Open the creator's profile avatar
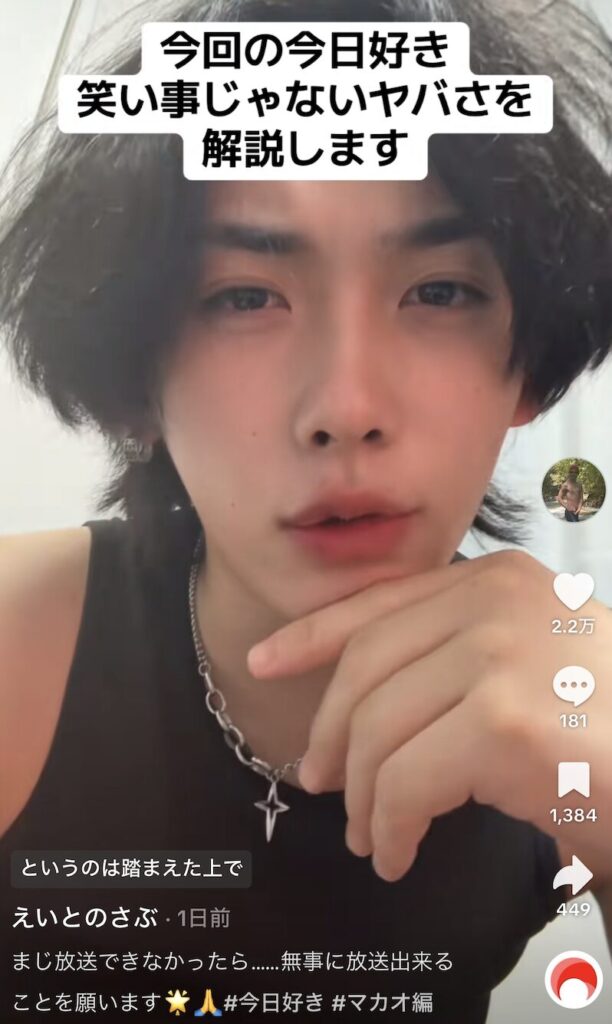Image resolution: width=612 pixels, height=1024 pixels. (x=573, y=490)
